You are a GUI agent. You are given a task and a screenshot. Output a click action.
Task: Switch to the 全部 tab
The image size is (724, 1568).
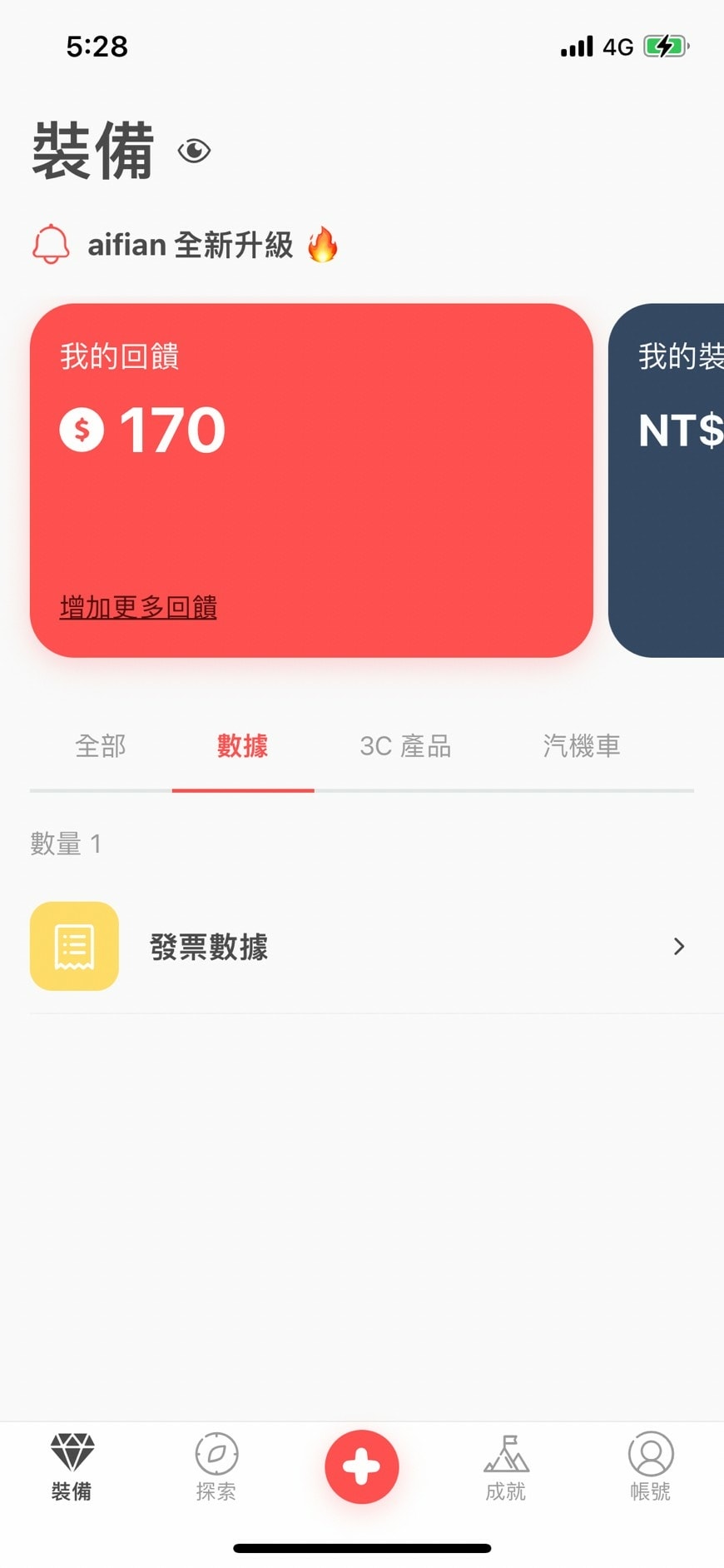(x=101, y=745)
